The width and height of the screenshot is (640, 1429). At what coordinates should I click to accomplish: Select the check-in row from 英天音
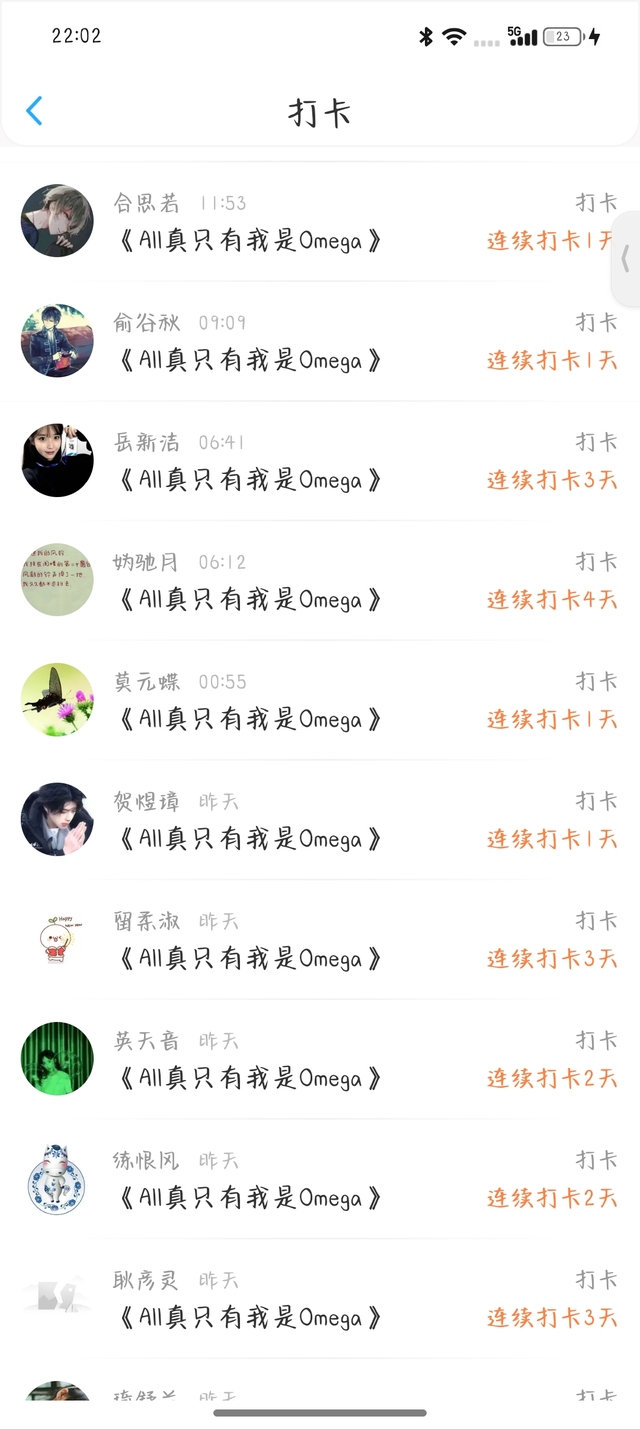coord(318,1059)
